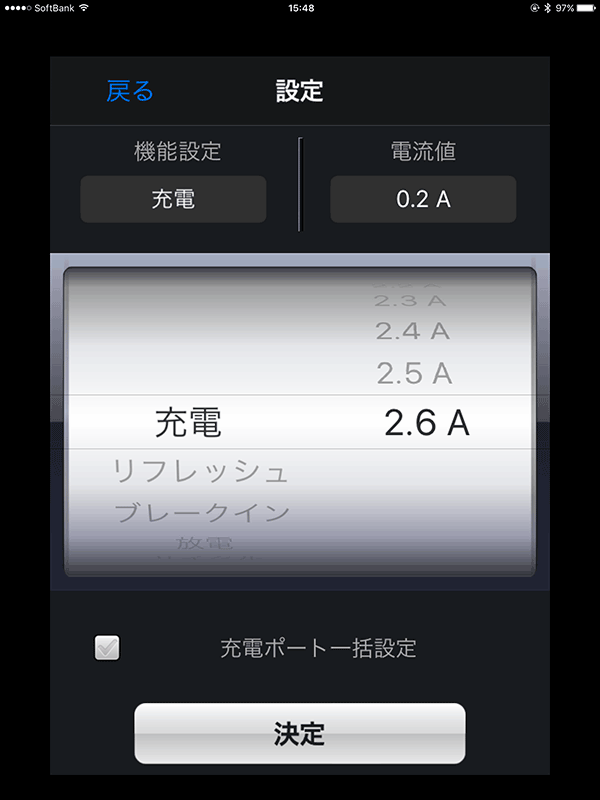Open the 電流値 field showing 0.2 A

[423, 199]
